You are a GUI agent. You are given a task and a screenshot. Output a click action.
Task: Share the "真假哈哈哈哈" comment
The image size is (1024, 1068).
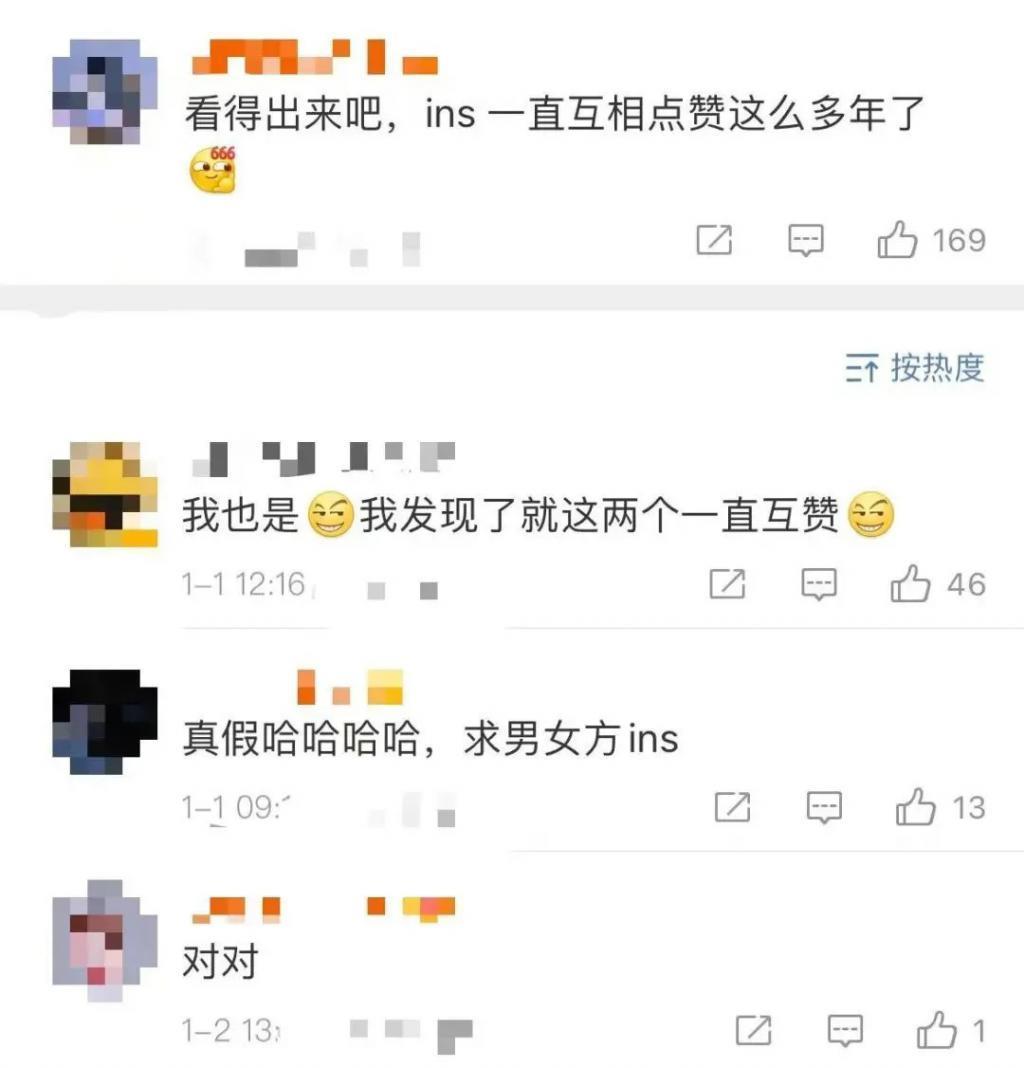pos(734,805)
